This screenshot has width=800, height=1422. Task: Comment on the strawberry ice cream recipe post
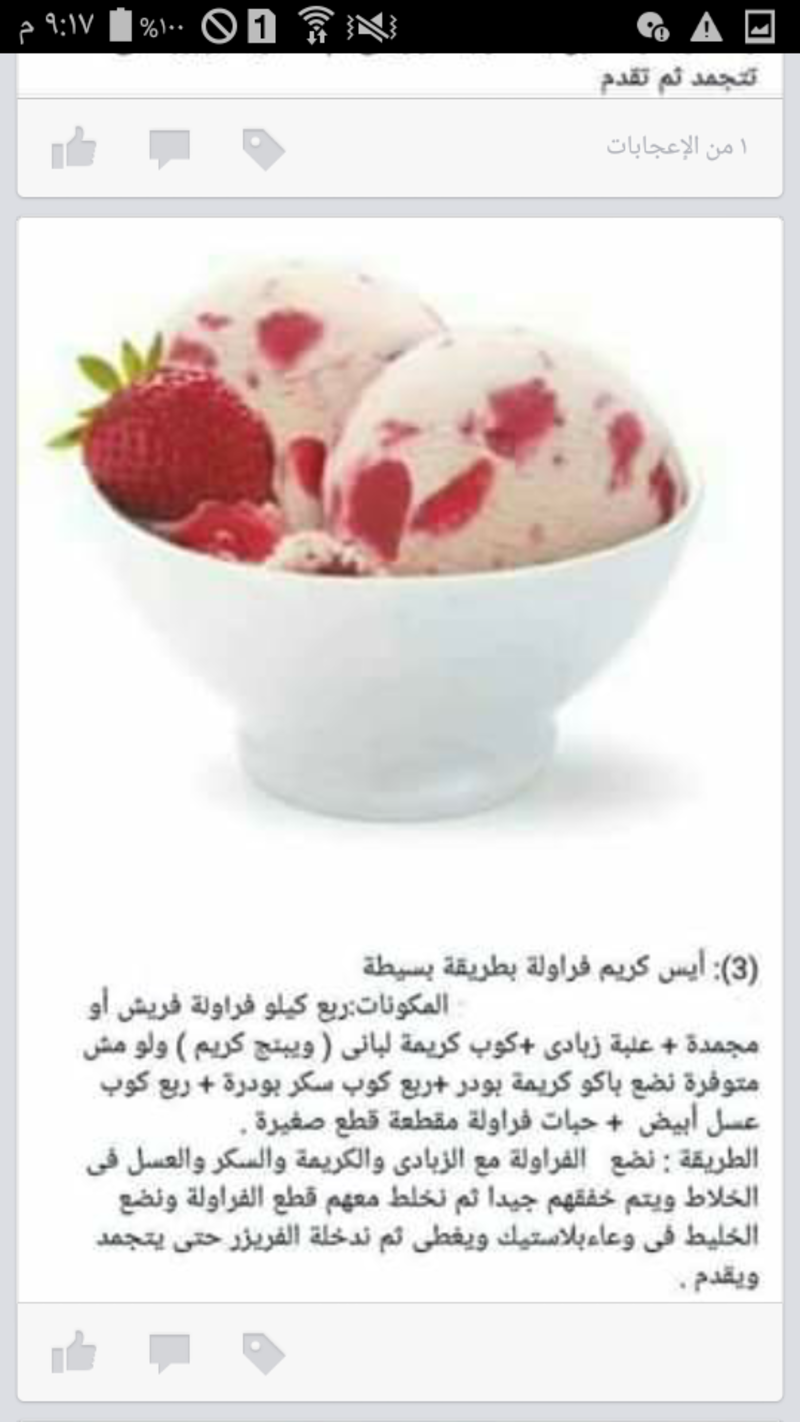pos(169,1353)
